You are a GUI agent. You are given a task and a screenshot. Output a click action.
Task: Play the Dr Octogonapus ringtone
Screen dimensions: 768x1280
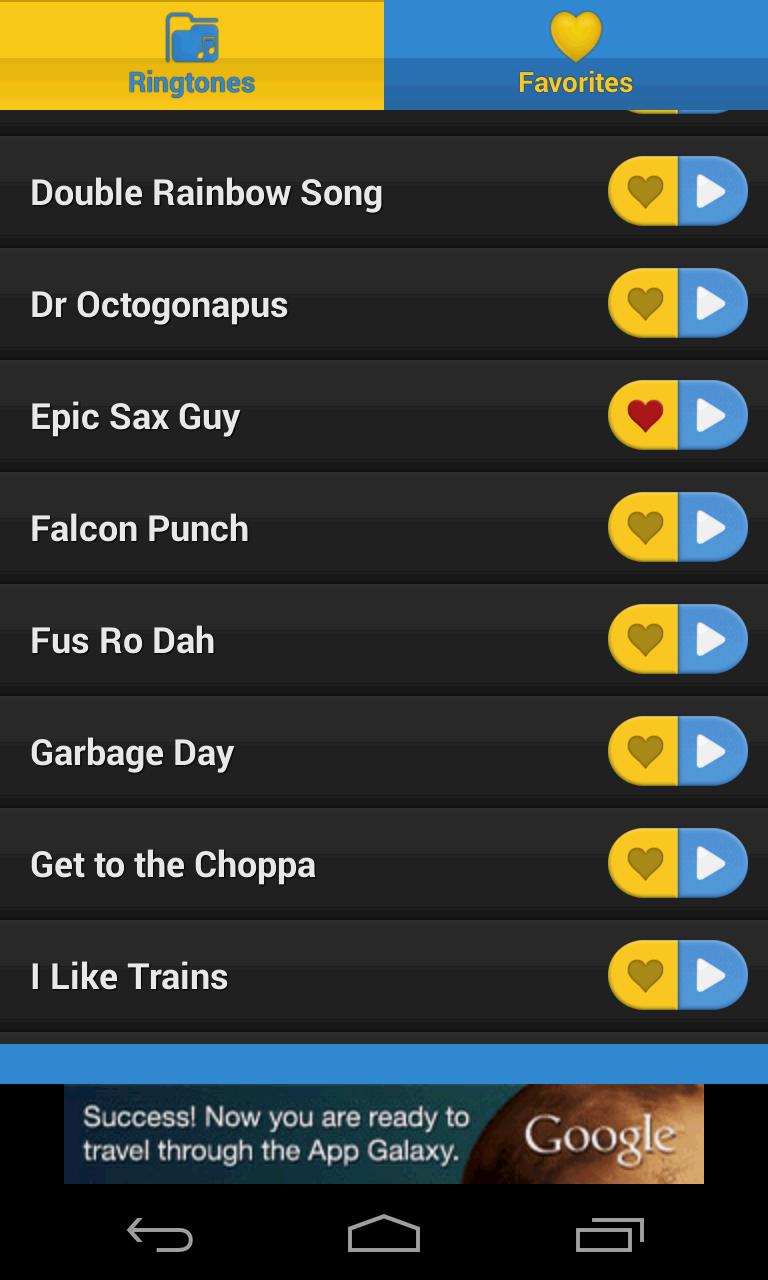[712, 302]
